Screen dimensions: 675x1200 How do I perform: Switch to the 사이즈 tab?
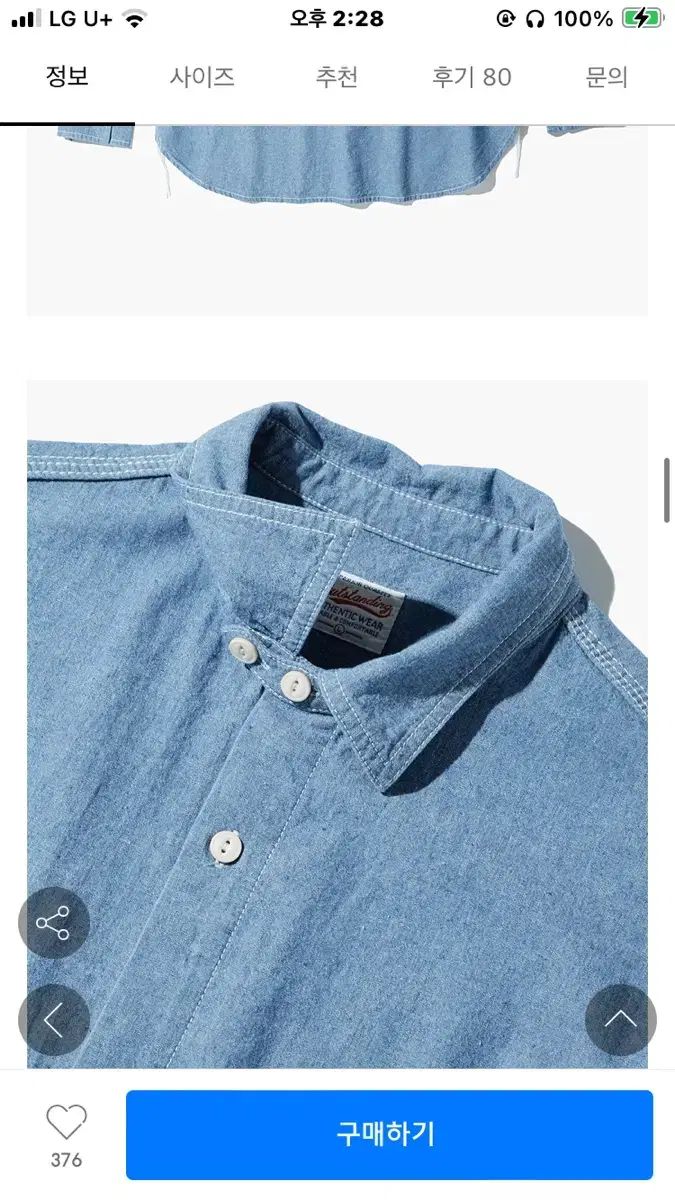[x=202, y=78]
